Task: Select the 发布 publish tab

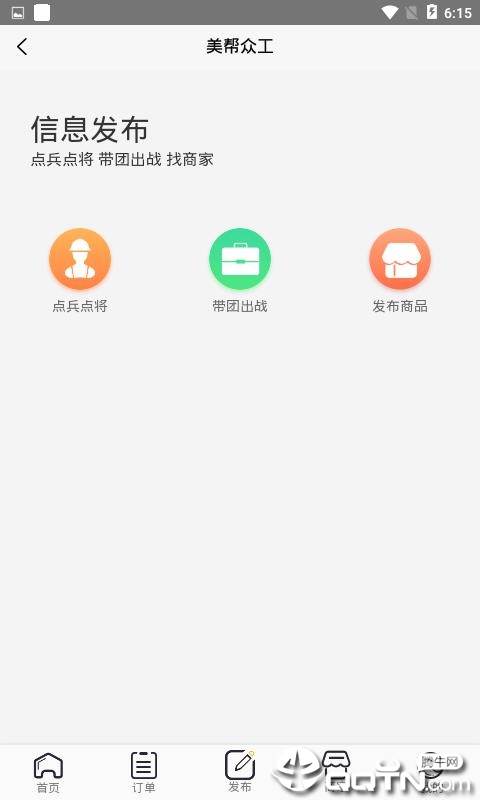Action: coord(240,772)
